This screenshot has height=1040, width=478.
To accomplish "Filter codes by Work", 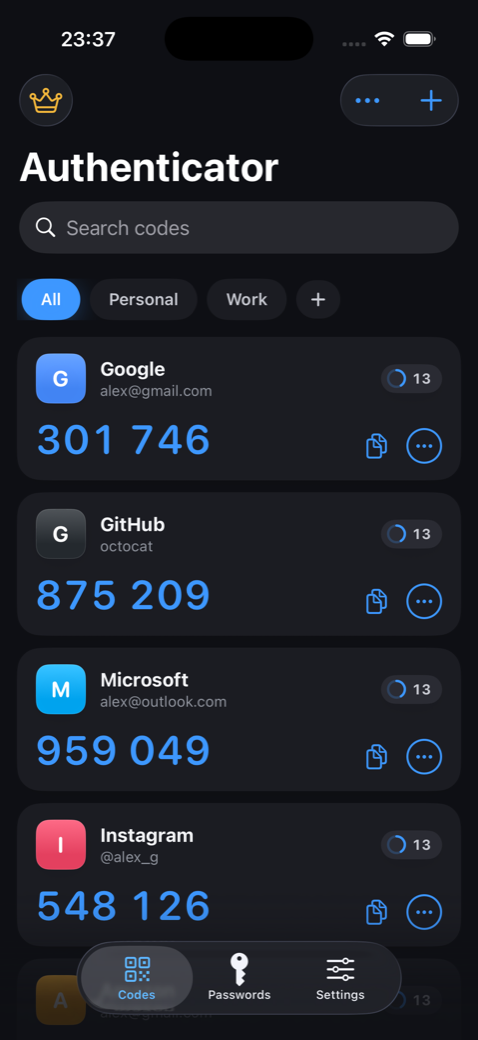I will click(x=247, y=299).
